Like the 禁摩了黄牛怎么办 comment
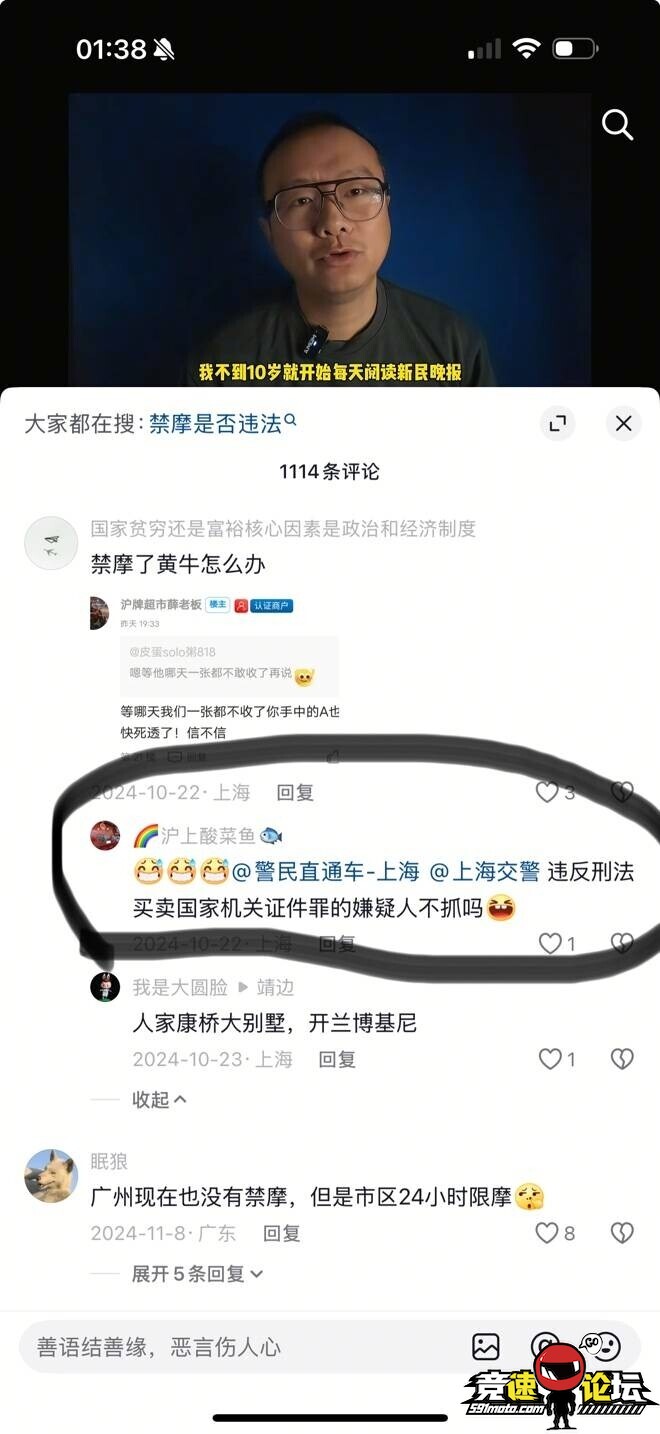This screenshot has width=660, height=1434. tap(547, 793)
